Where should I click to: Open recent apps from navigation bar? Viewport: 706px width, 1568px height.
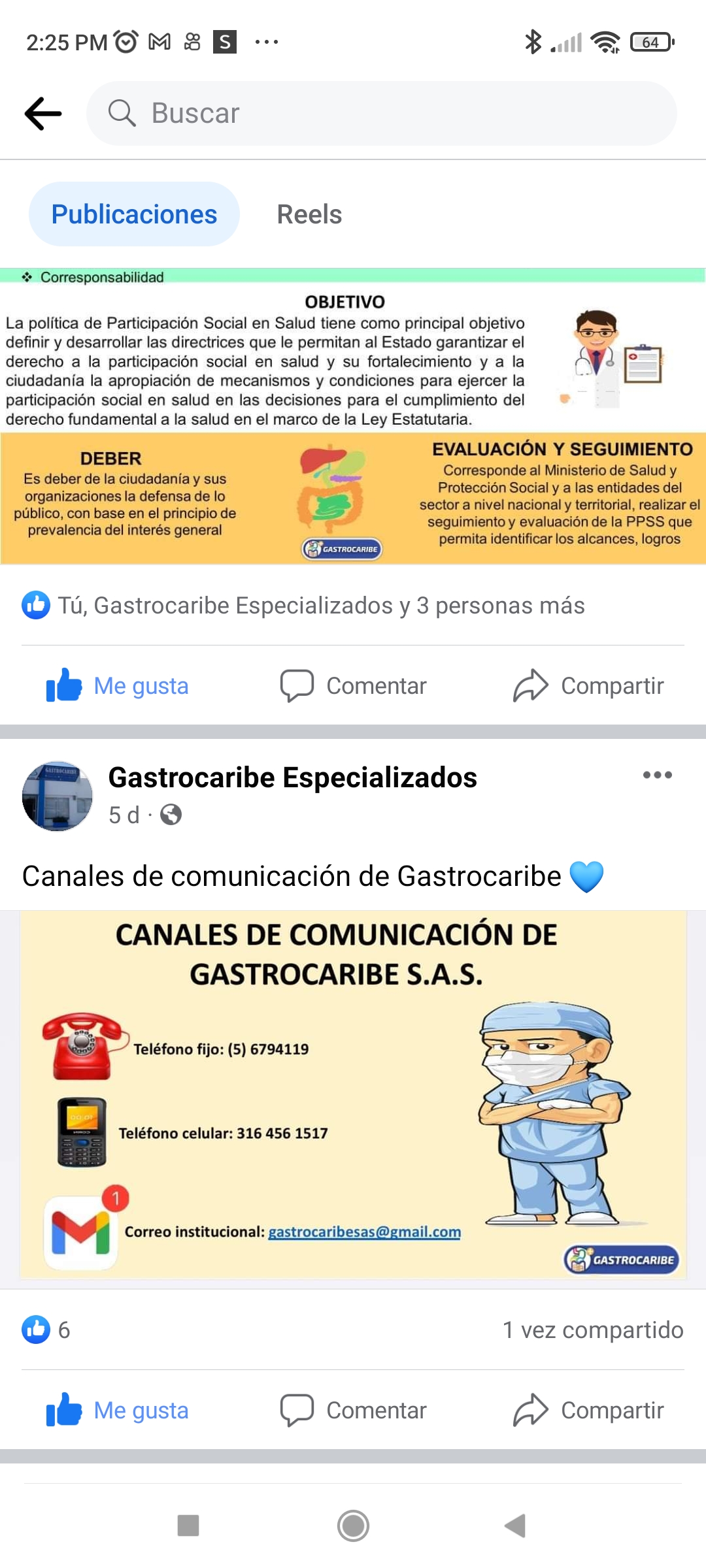click(188, 1526)
